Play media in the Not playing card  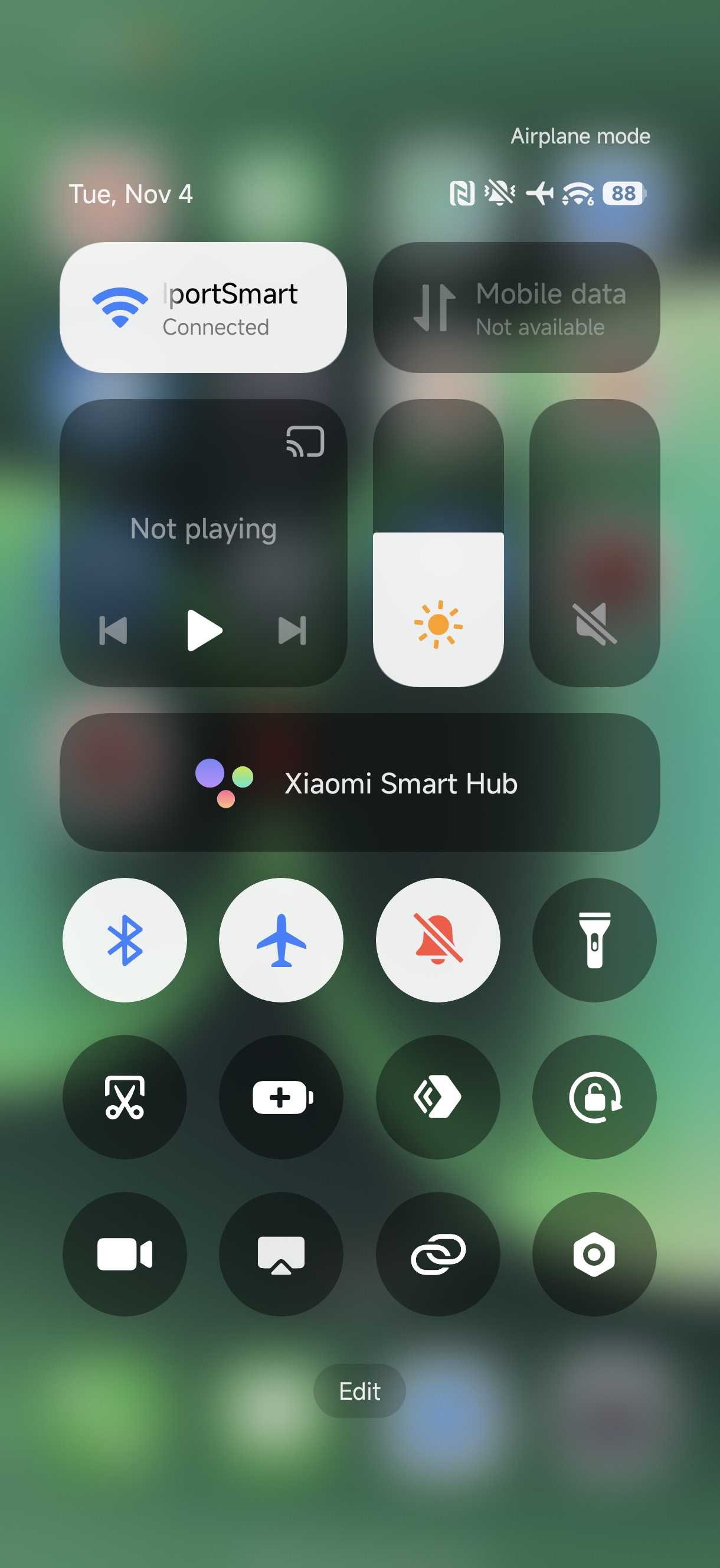(204, 630)
